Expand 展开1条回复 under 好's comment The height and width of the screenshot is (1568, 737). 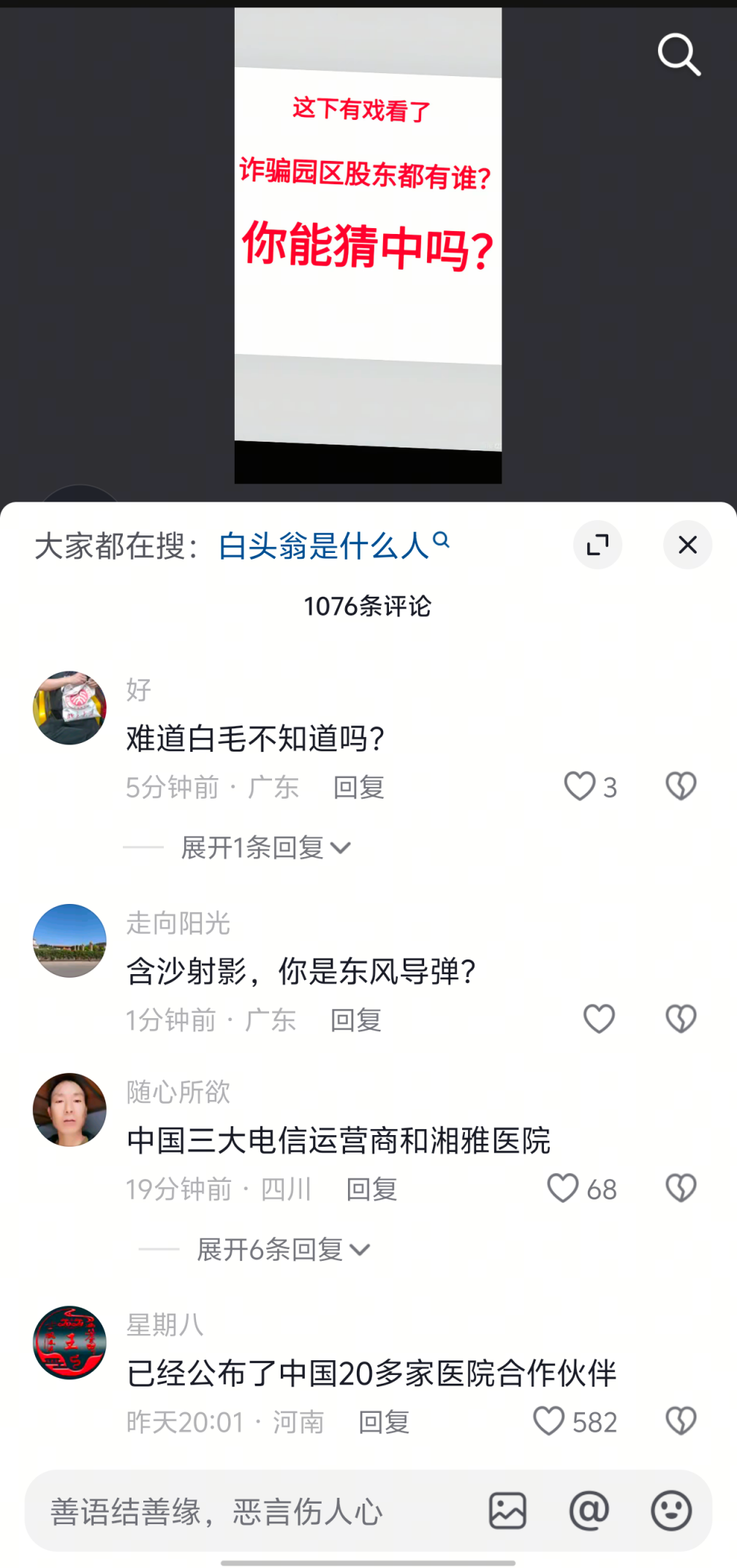[x=265, y=848]
